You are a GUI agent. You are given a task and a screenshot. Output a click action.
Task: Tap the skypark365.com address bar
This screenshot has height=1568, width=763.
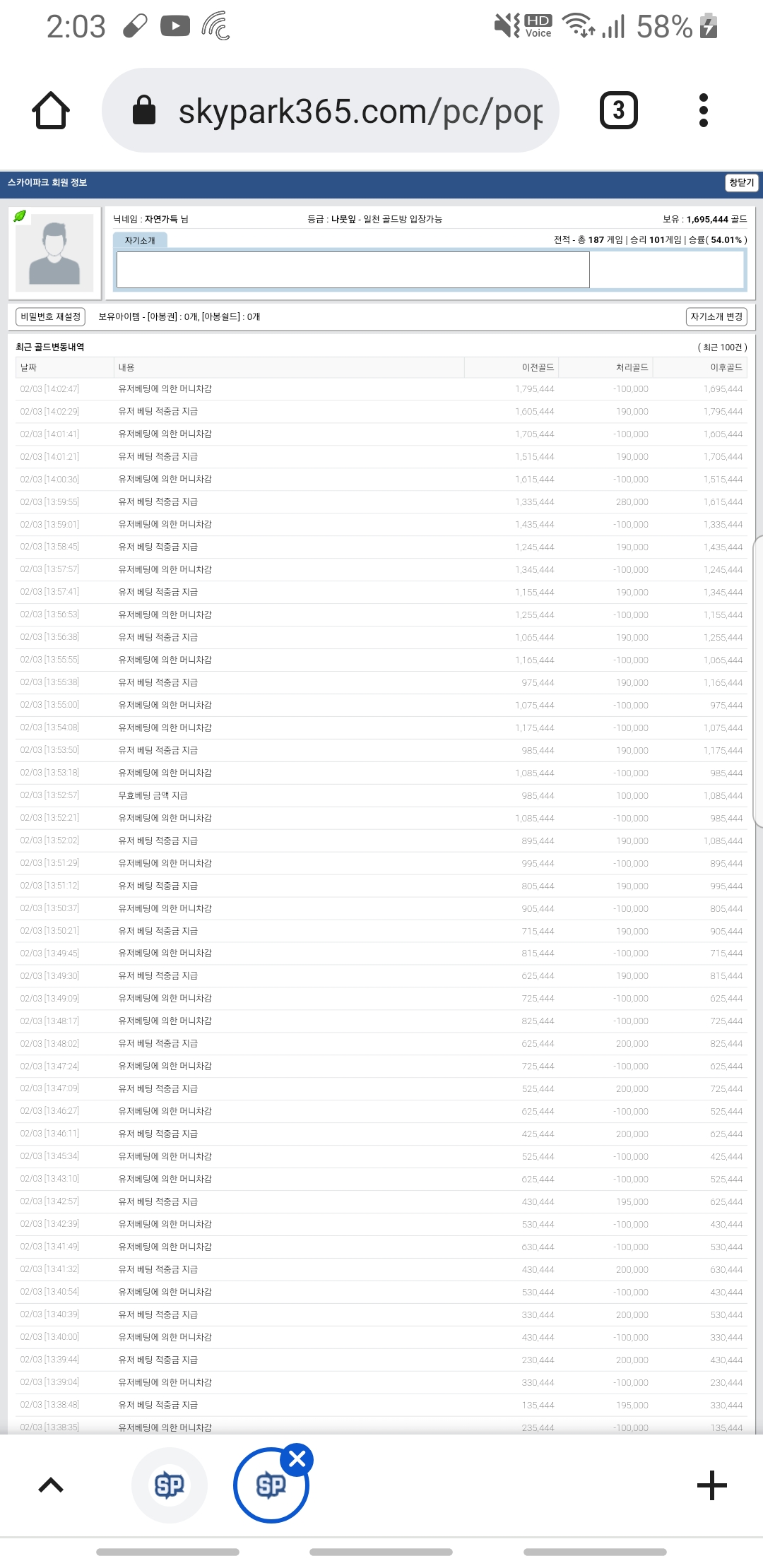click(x=331, y=110)
